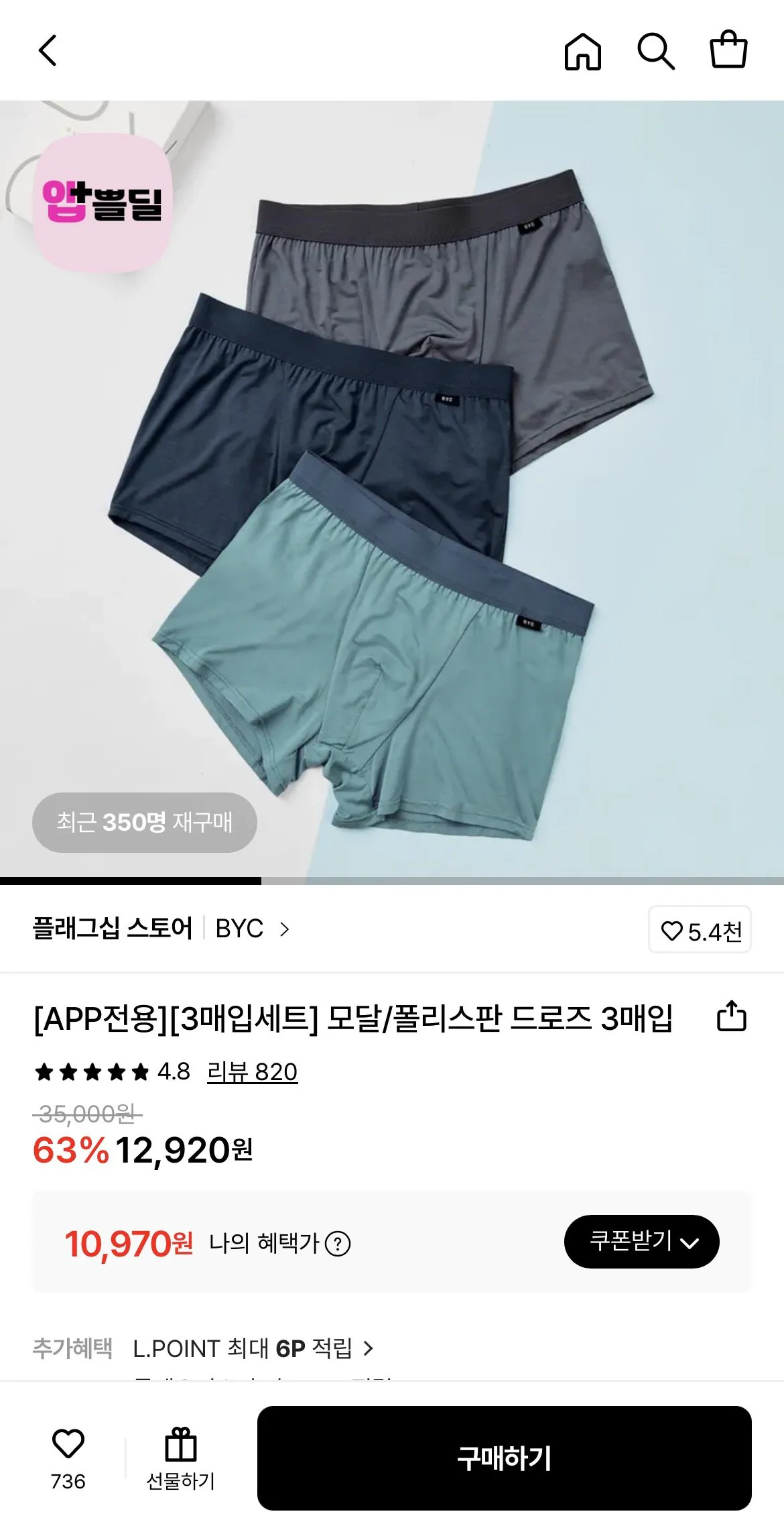
Task: Expand the 쿠폰받기 coupon dropdown
Action: point(641,1242)
